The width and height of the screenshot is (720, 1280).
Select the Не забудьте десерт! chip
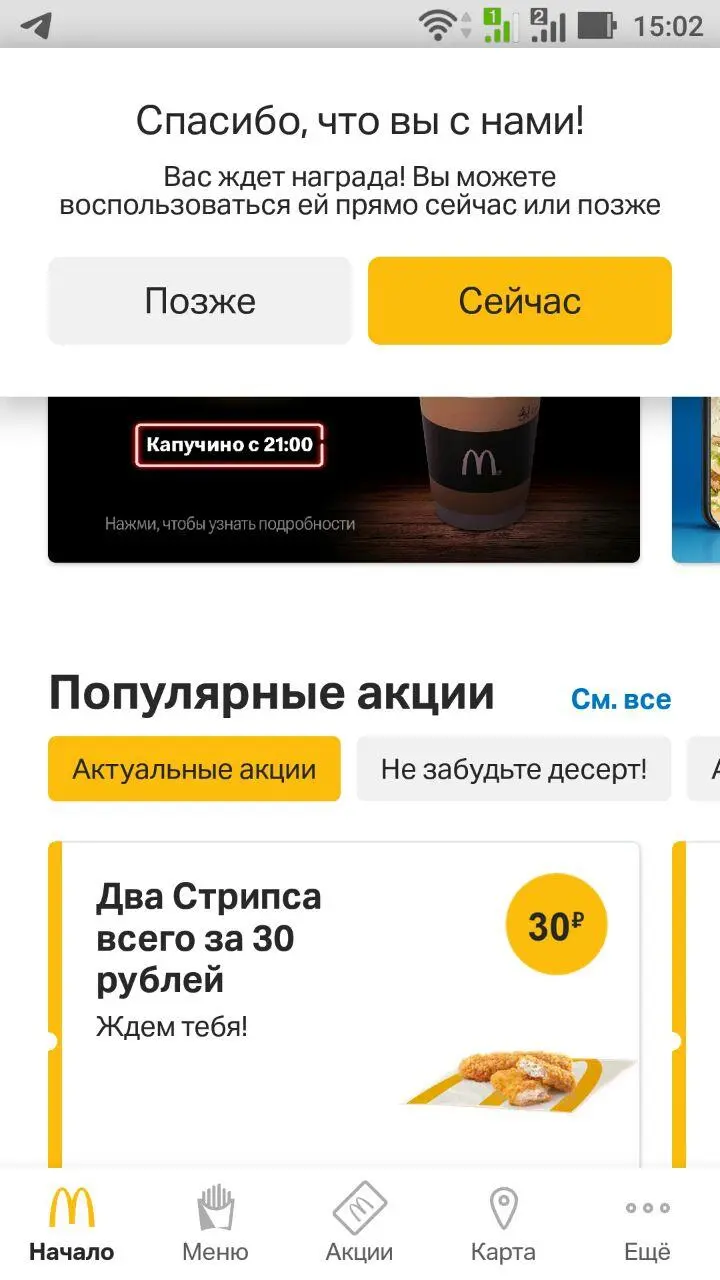(514, 769)
